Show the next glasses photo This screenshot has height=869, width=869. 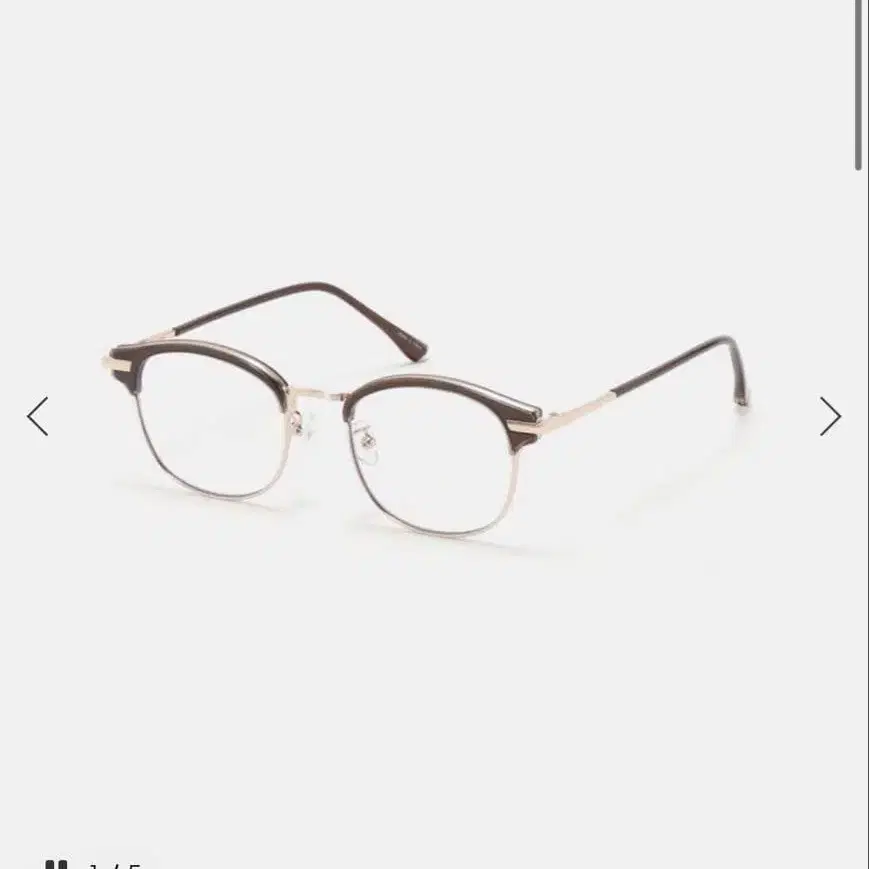point(830,416)
